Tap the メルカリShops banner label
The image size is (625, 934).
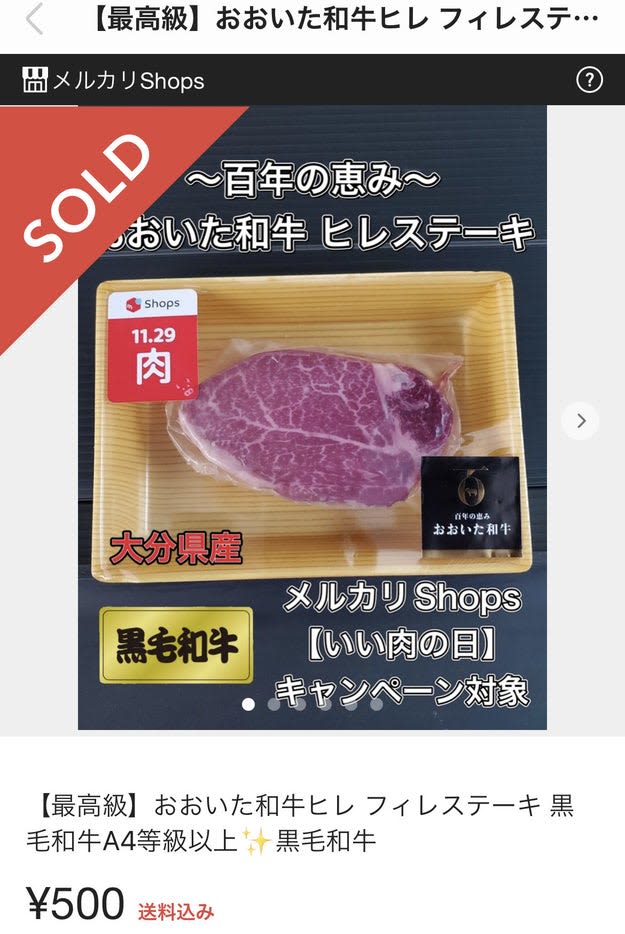(114, 81)
